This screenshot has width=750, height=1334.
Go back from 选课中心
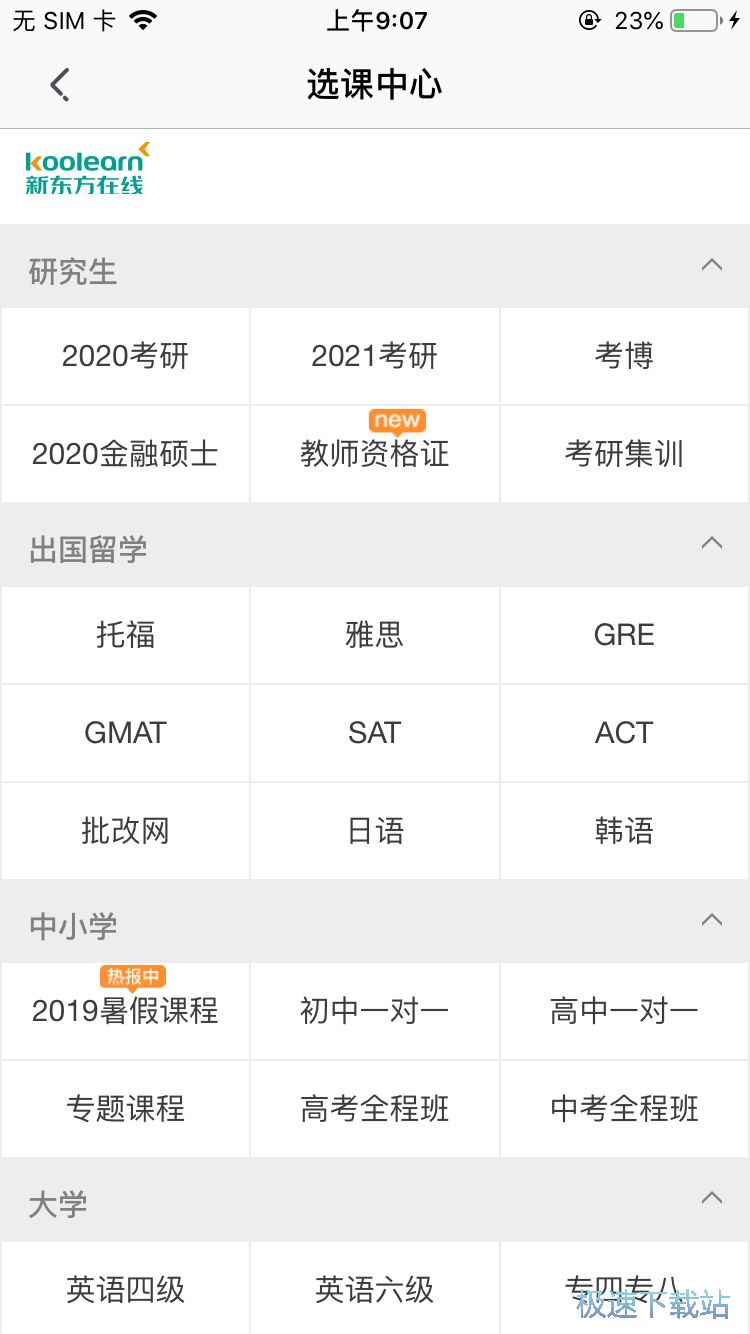tap(60, 85)
